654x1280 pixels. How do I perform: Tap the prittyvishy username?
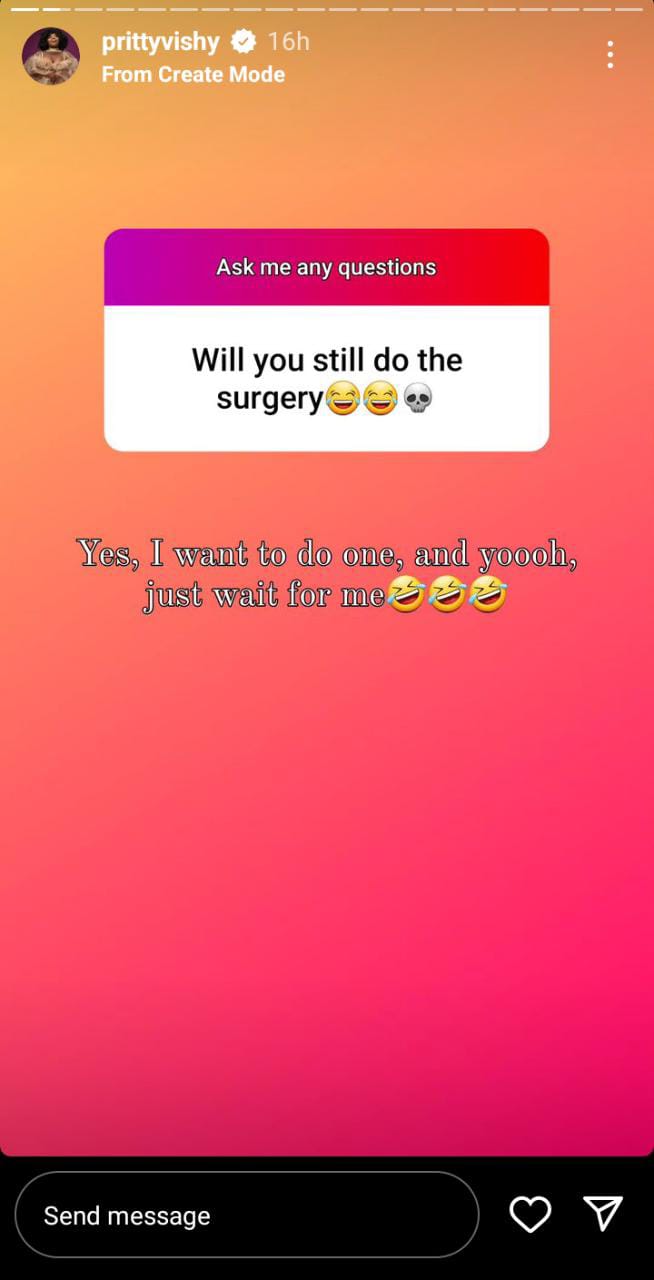pyautogui.click(x=160, y=41)
